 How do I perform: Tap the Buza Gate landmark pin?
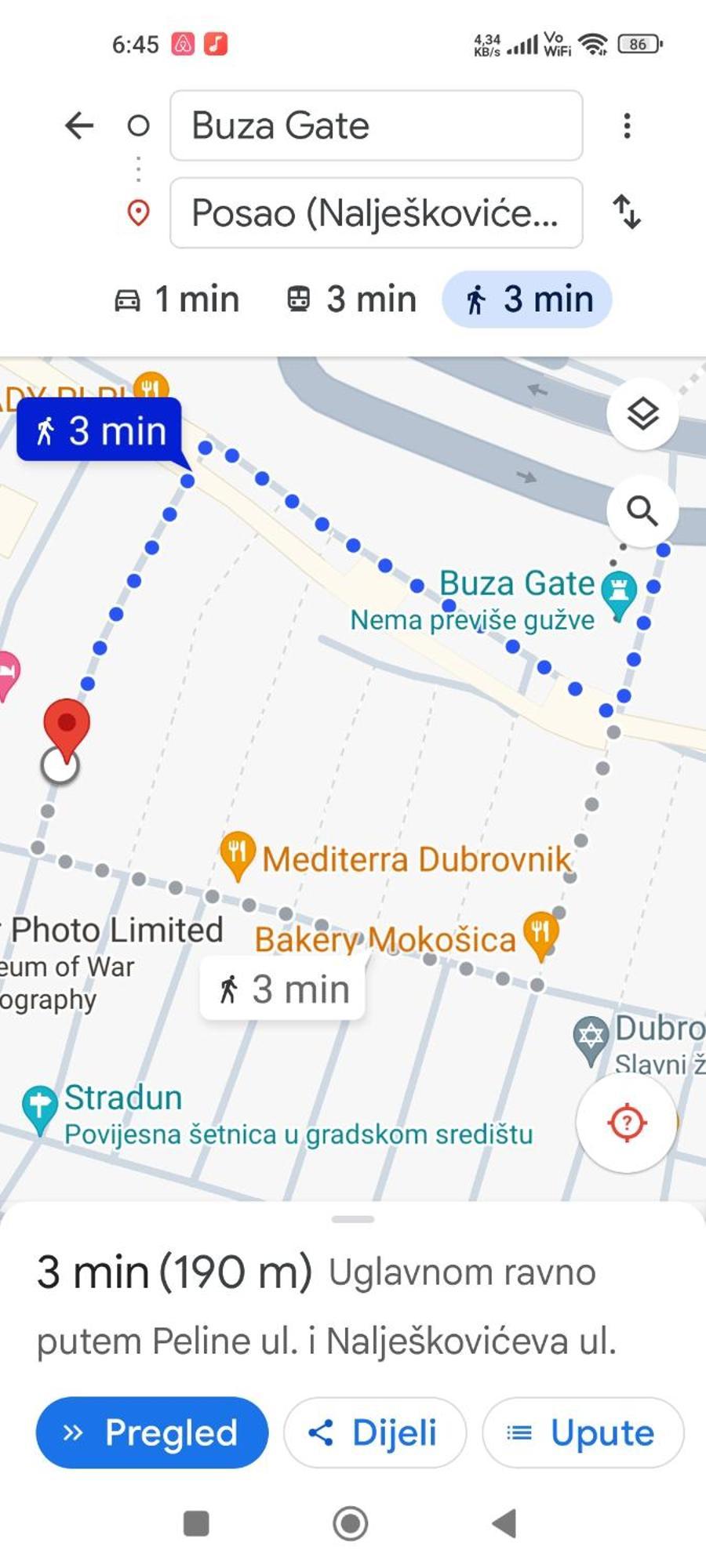pyautogui.click(x=618, y=593)
